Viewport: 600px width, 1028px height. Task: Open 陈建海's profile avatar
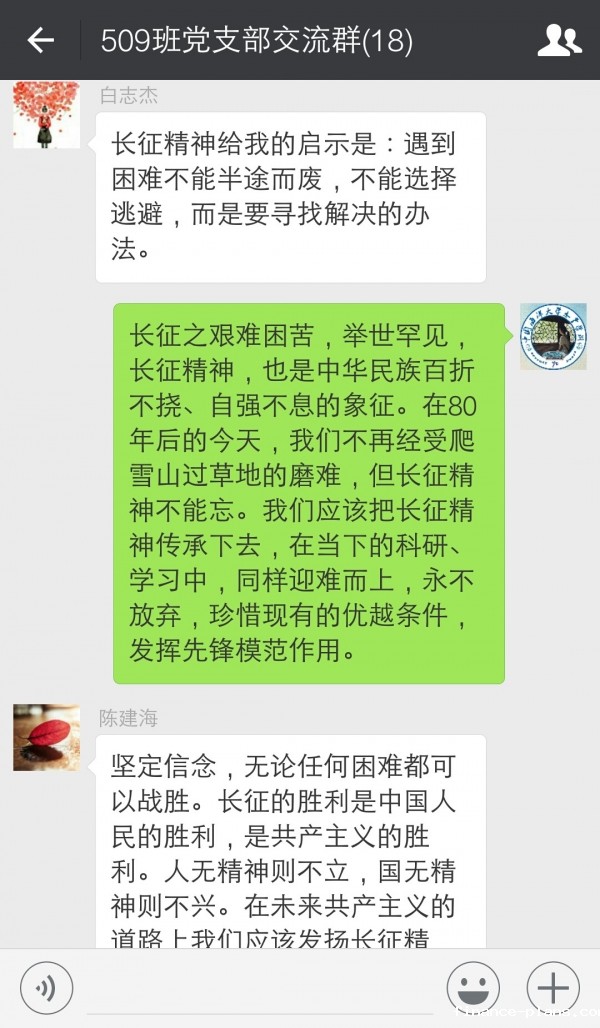pyautogui.click(x=46, y=737)
